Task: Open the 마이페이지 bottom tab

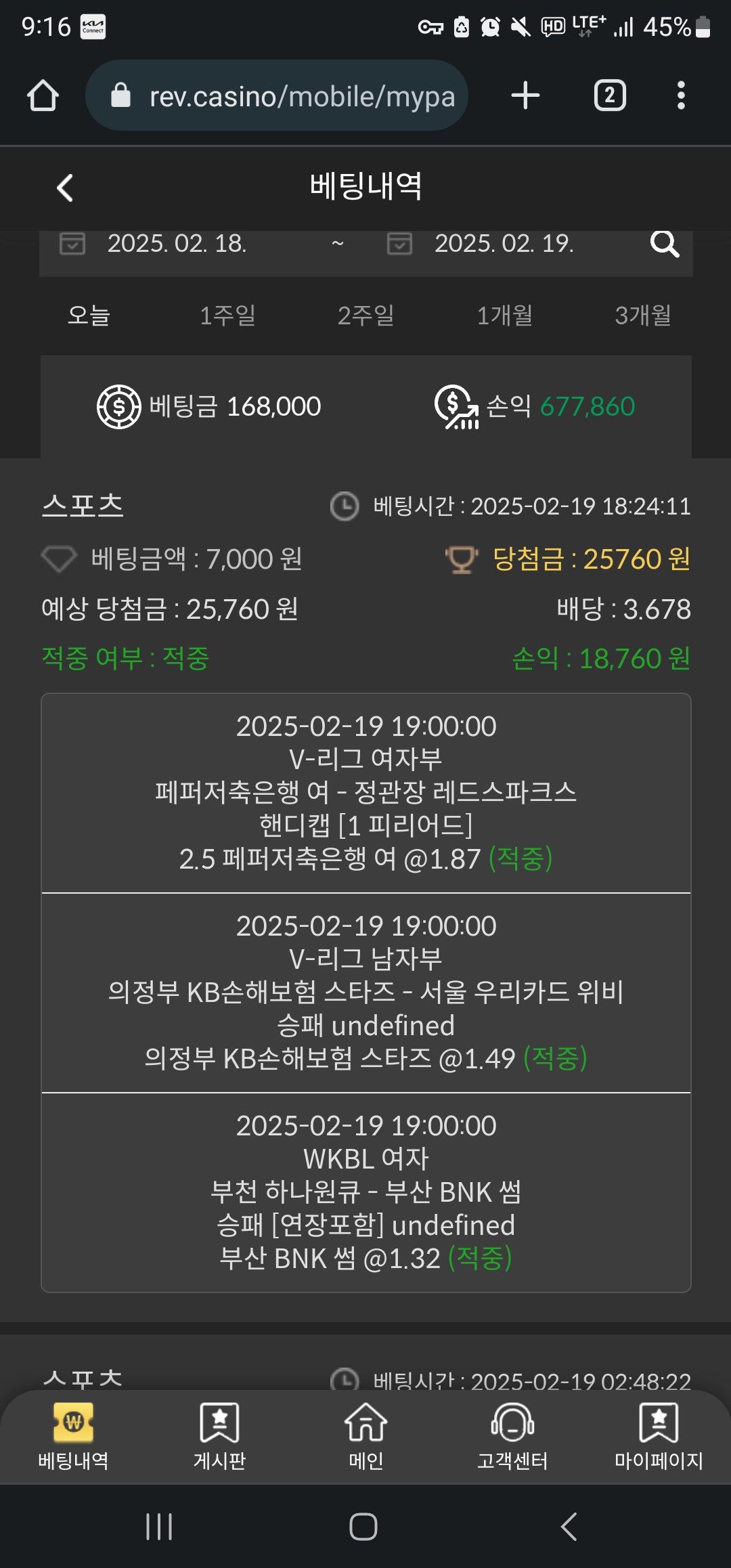Action: [x=658, y=1437]
